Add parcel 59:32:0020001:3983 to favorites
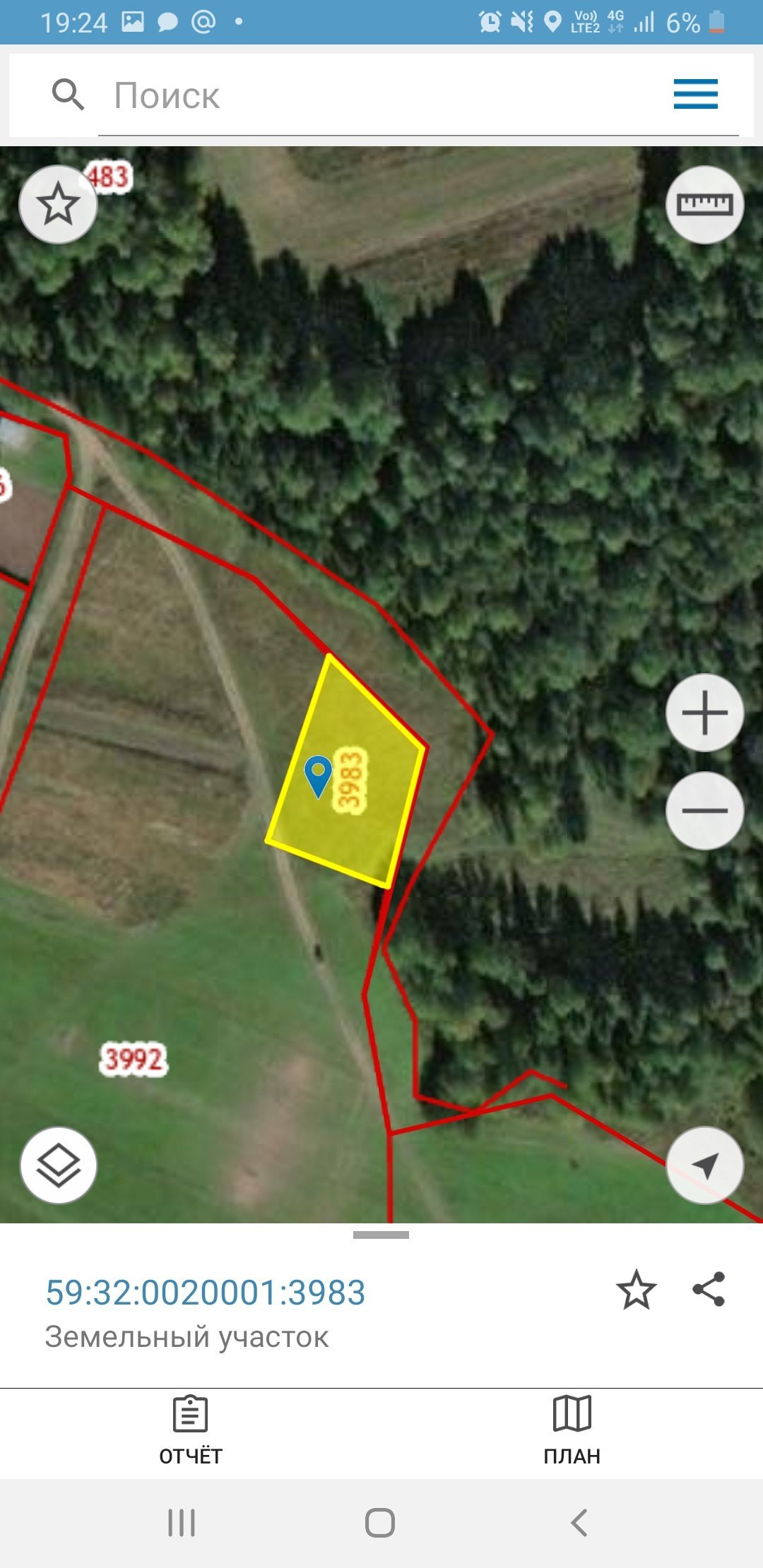 636,1290
